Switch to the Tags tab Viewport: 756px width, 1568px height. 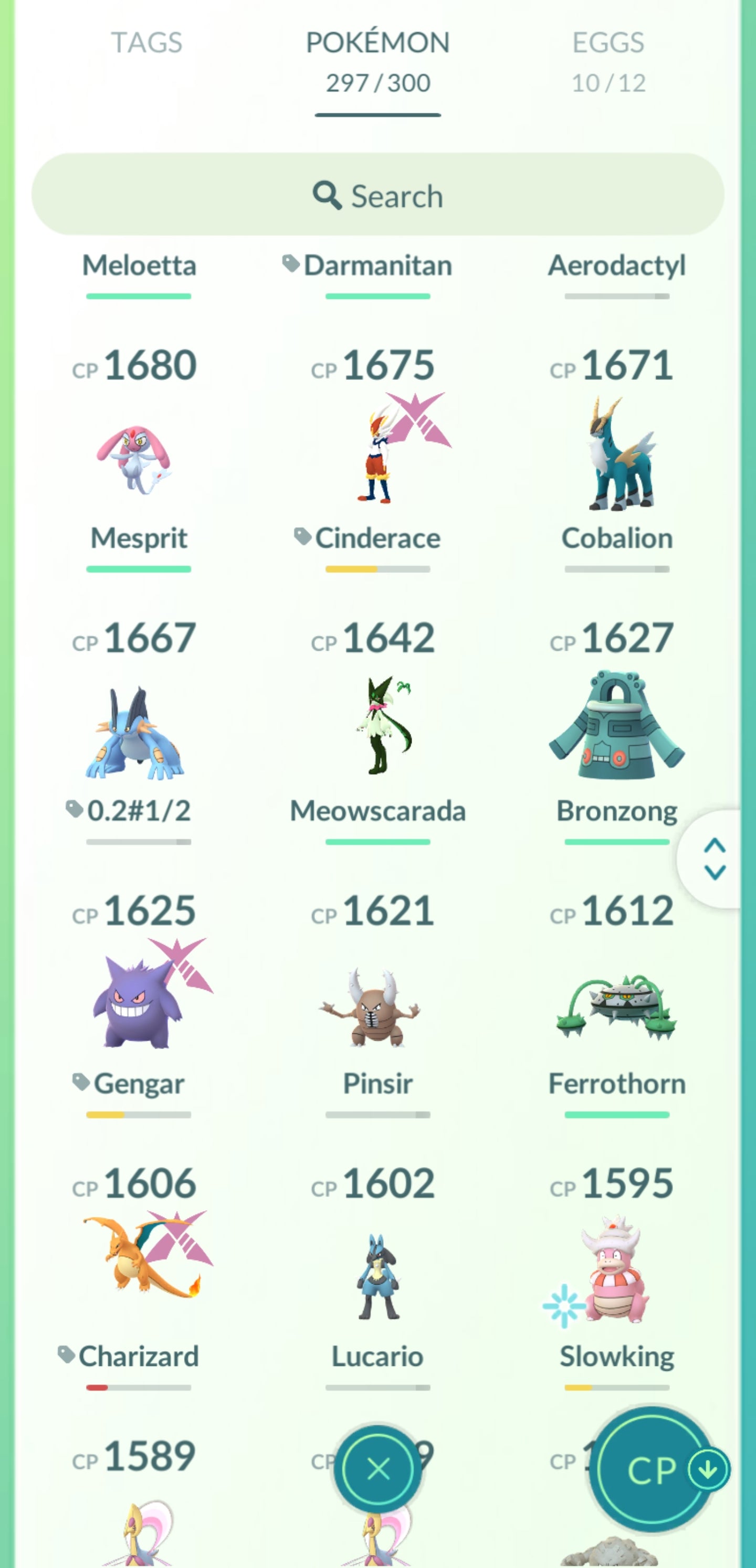click(x=146, y=43)
